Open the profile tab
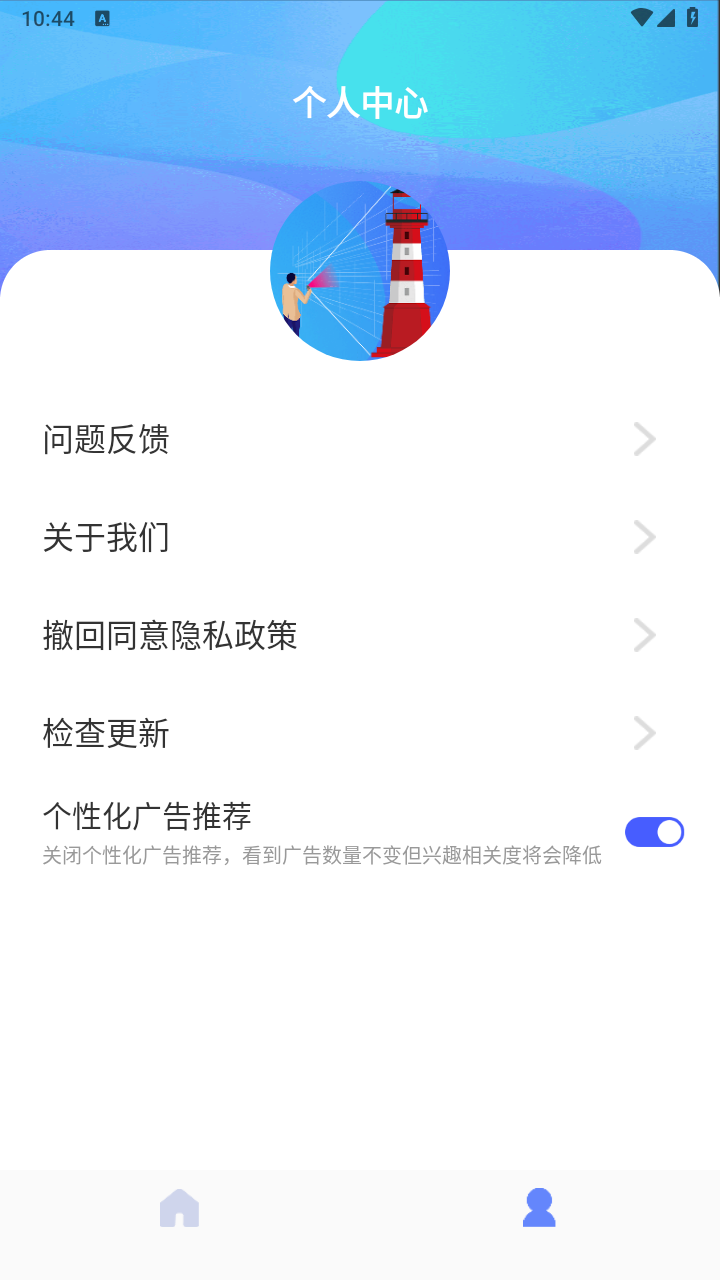 coord(539,1208)
